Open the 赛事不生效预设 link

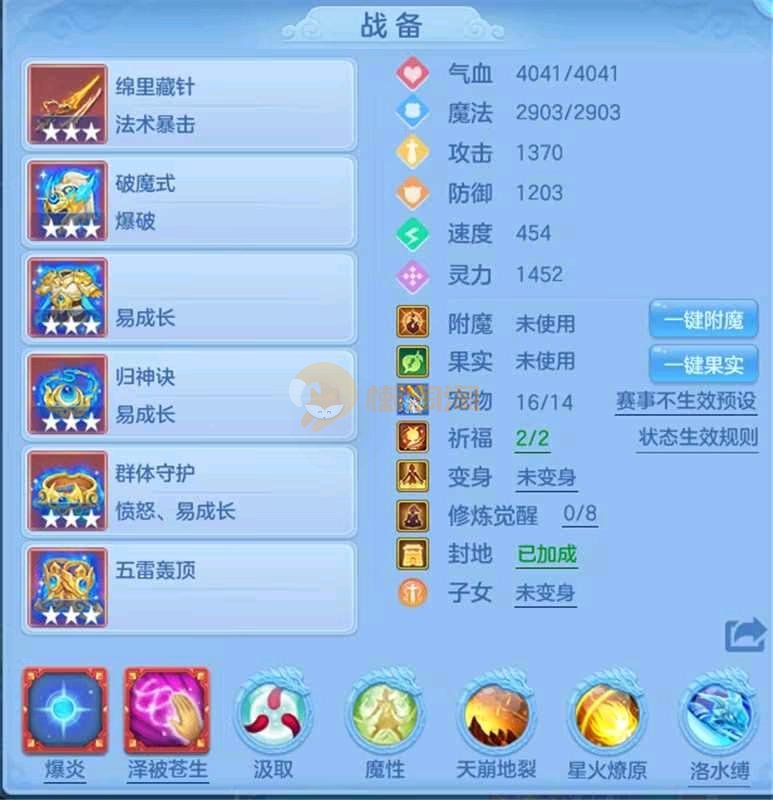[685, 402]
